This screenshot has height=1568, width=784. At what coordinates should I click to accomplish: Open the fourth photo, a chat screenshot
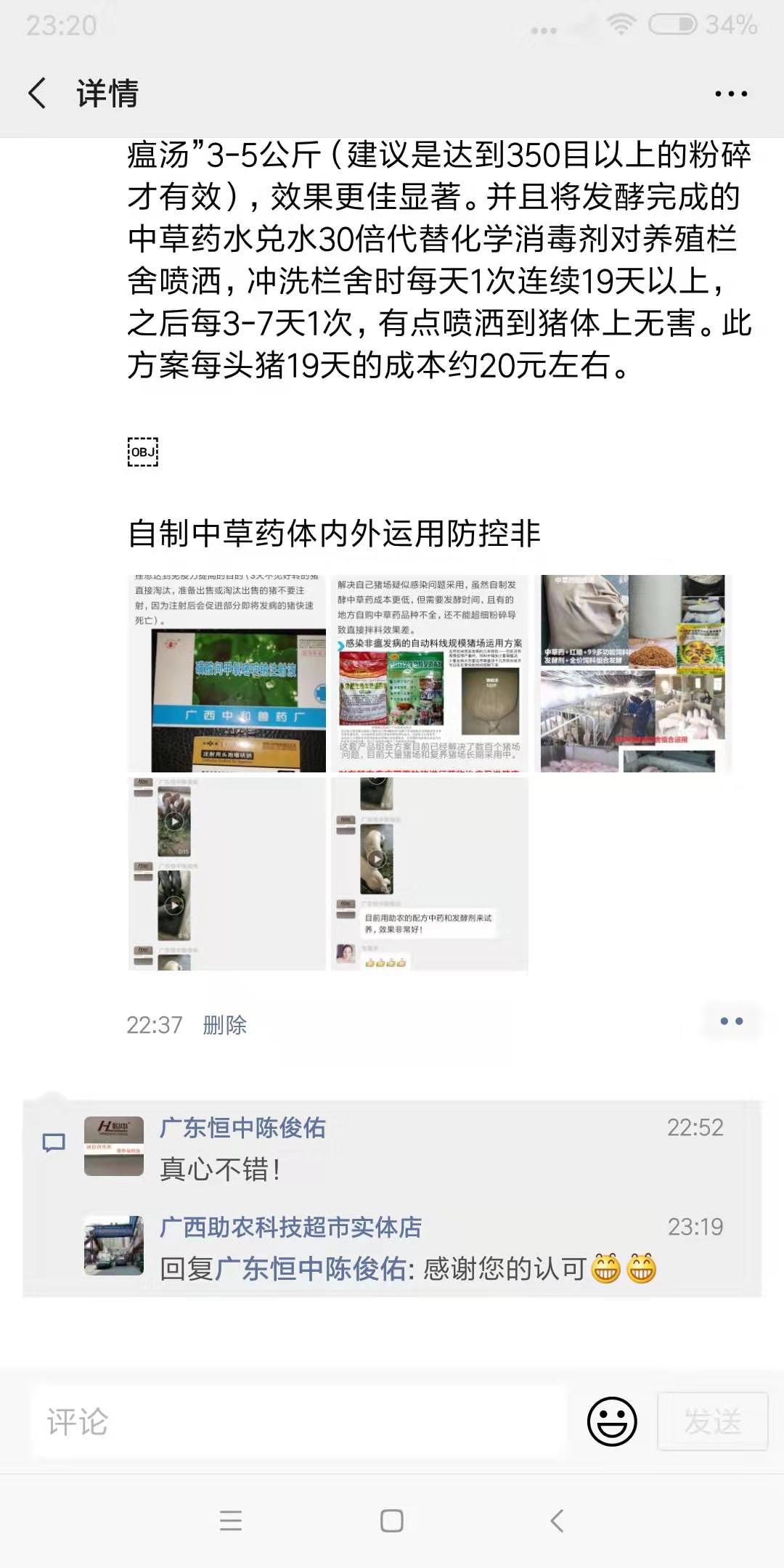click(227, 874)
